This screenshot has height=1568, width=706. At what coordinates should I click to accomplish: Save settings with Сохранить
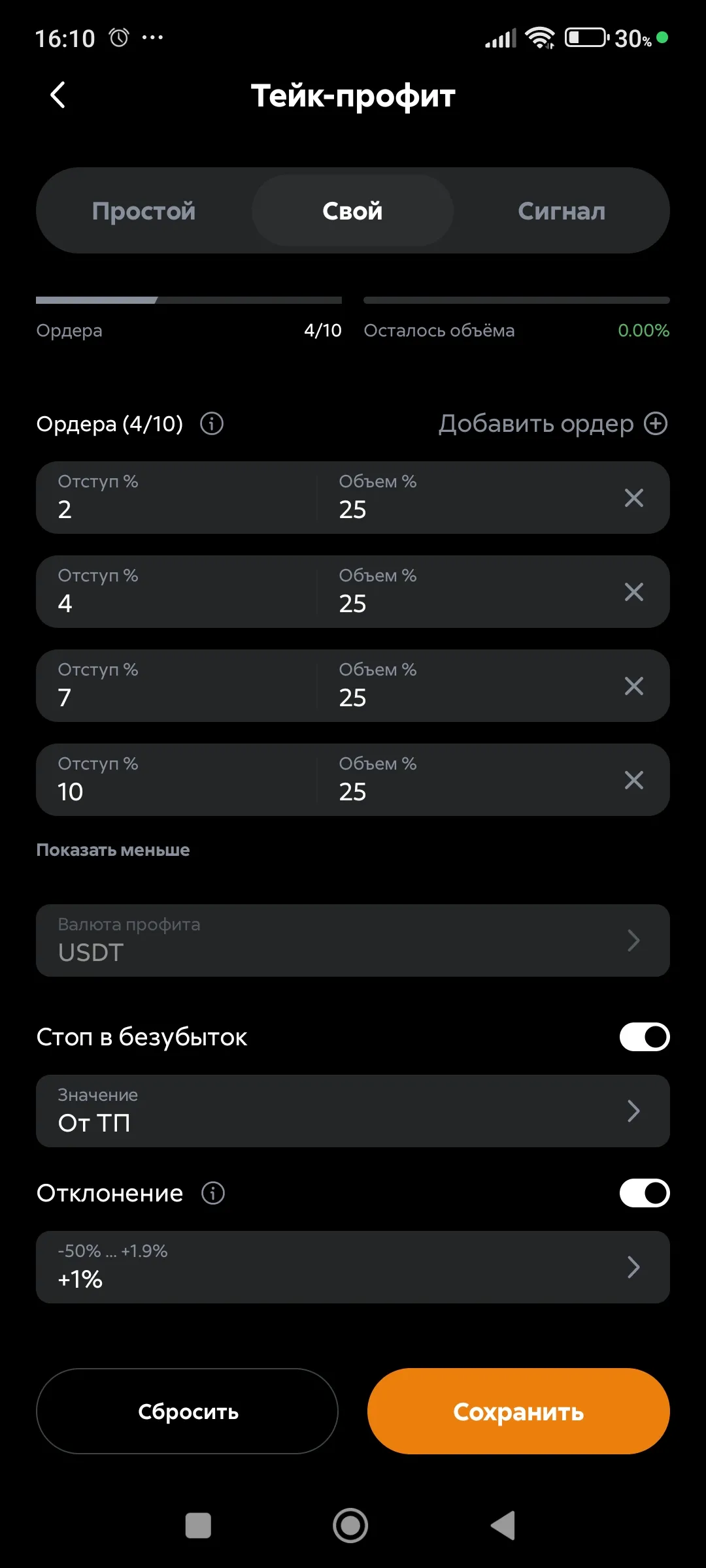point(518,1411)
